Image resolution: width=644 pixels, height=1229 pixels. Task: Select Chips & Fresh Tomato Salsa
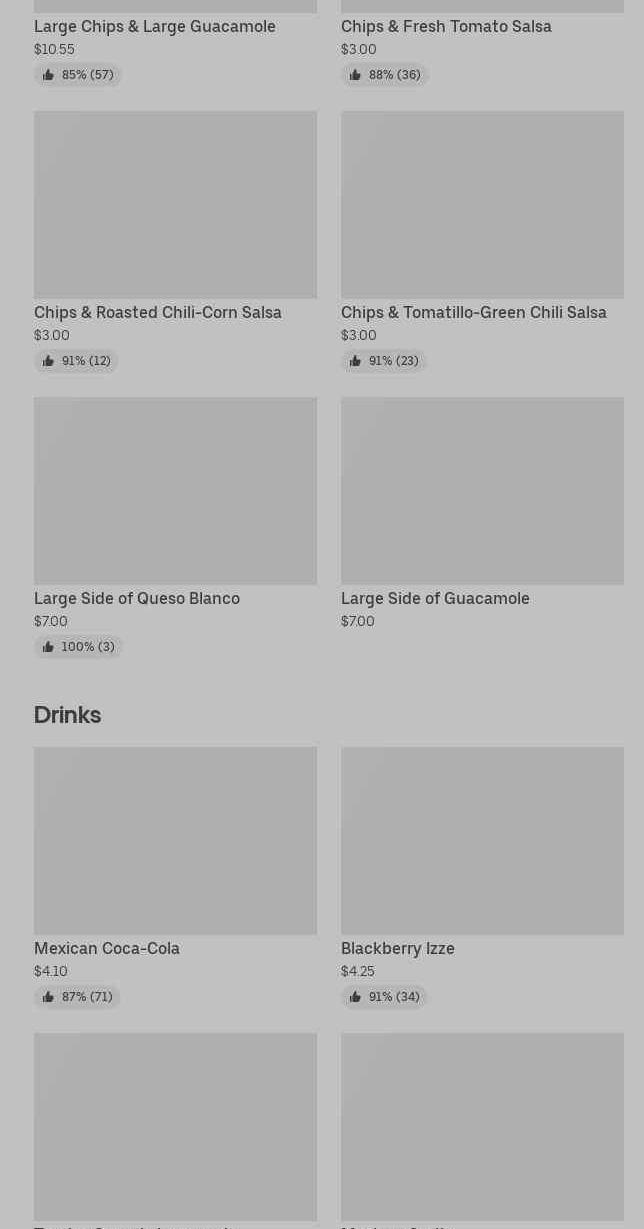click(x=482, y=44)
